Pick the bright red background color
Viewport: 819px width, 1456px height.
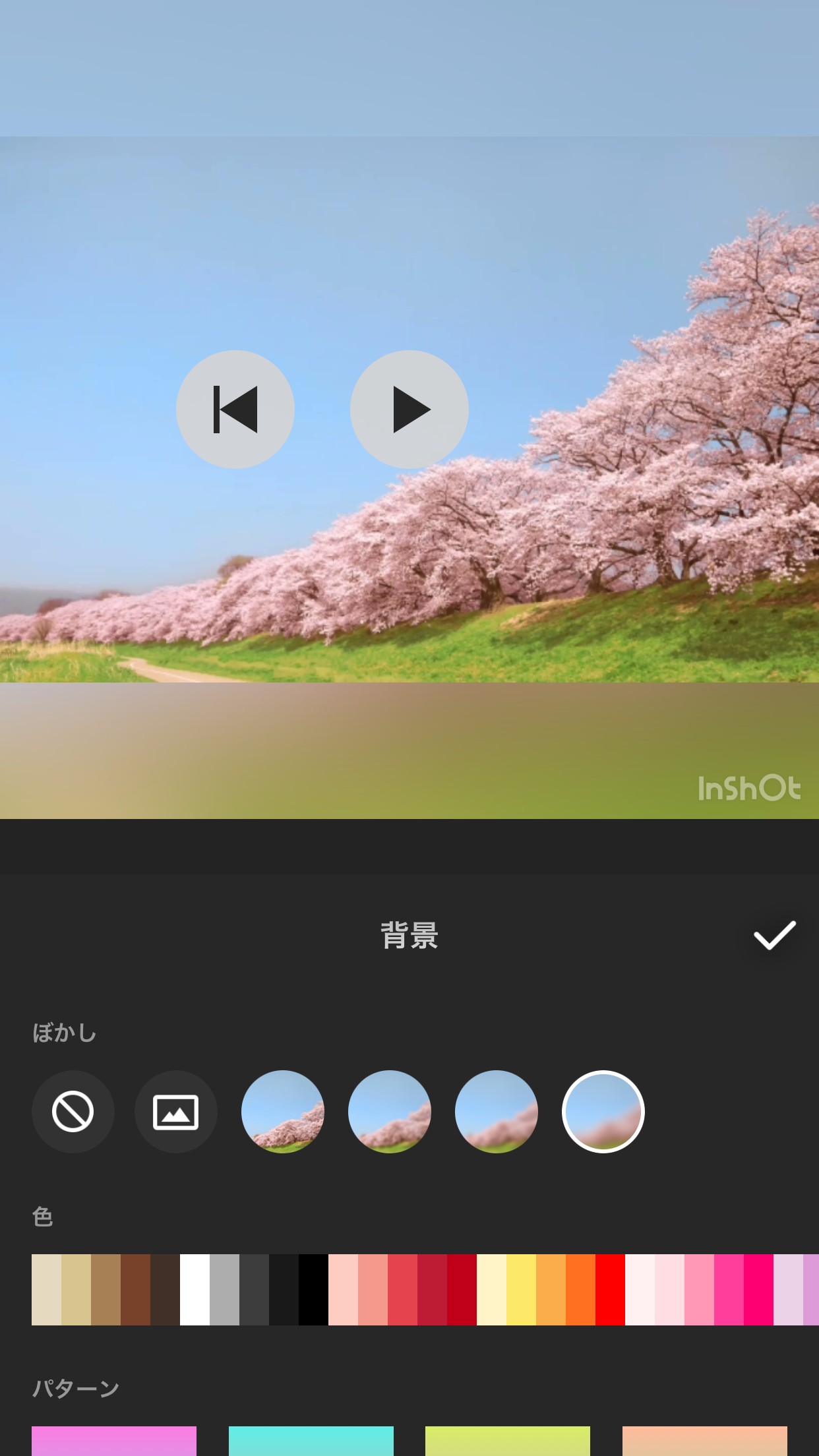point(610,1290)
